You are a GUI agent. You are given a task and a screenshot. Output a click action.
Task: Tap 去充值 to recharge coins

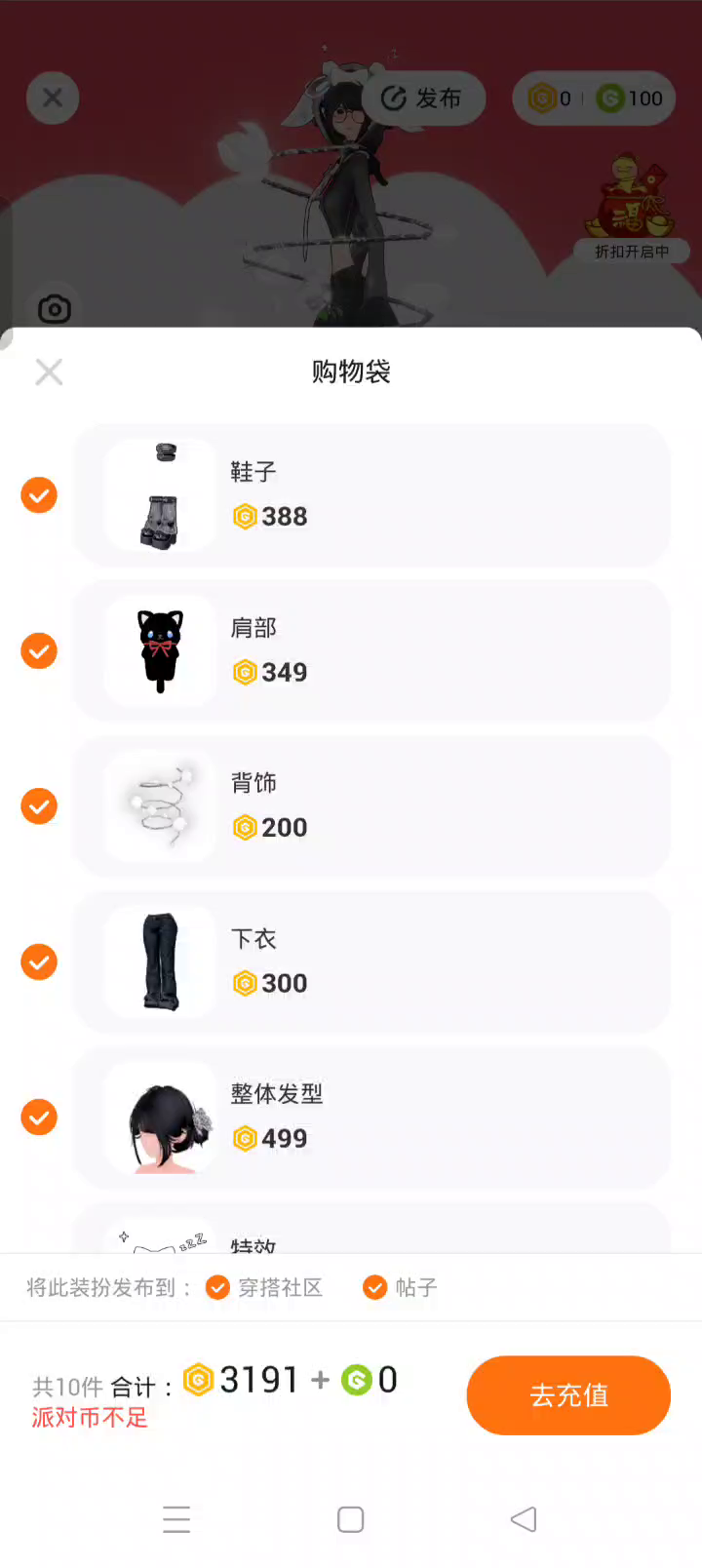(x=568, y=1394)
